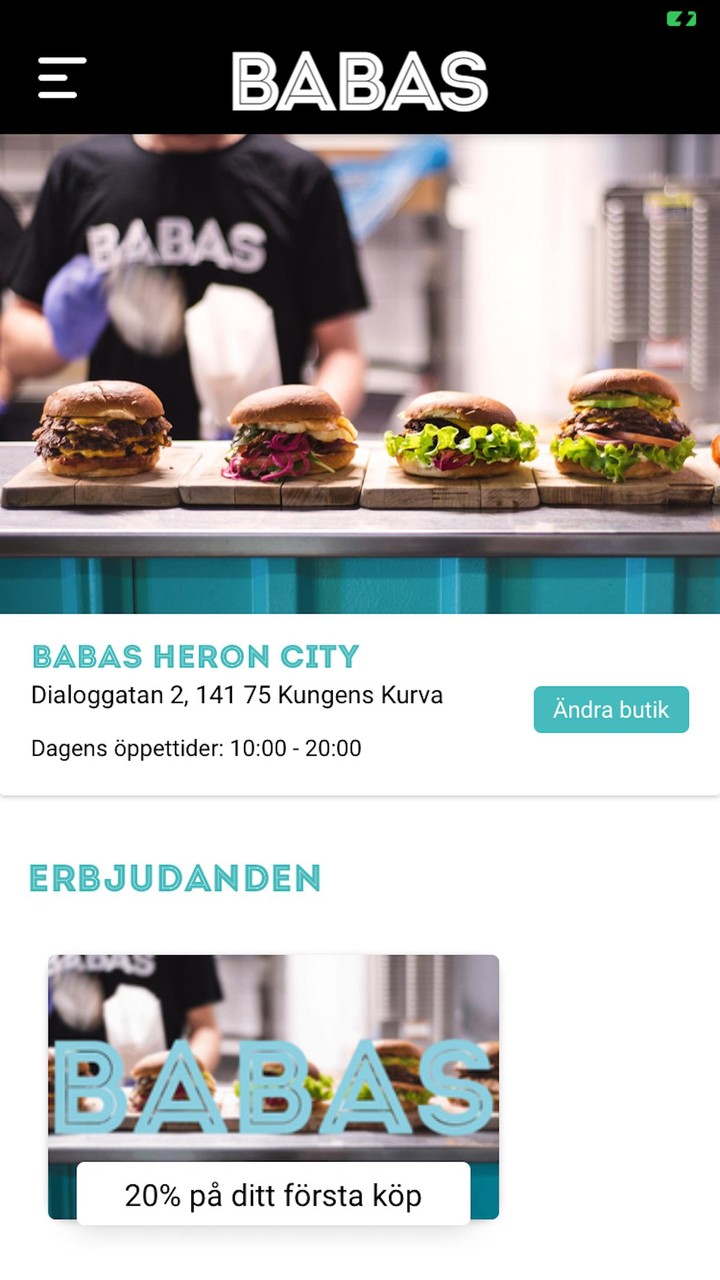This screenshot has width=720, height=1280.
Task: Click the hero burger photo banner
Action: 360,370
